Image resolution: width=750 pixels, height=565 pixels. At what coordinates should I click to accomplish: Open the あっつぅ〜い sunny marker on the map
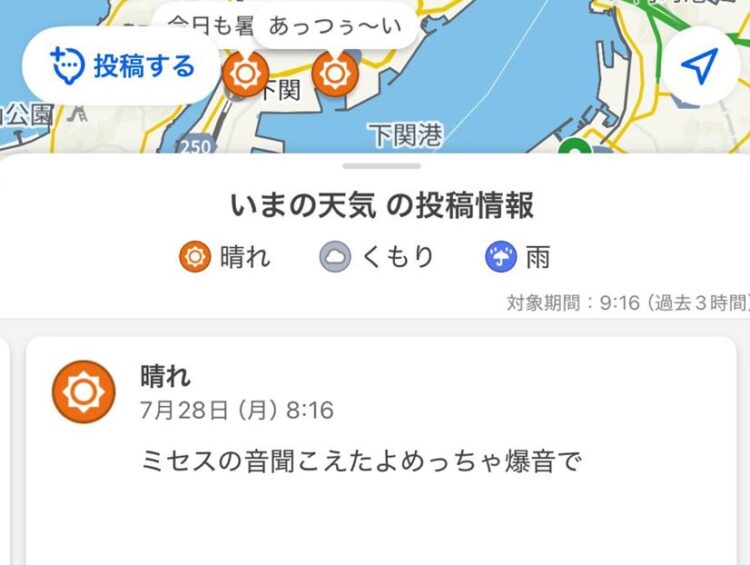pos(335,72)
